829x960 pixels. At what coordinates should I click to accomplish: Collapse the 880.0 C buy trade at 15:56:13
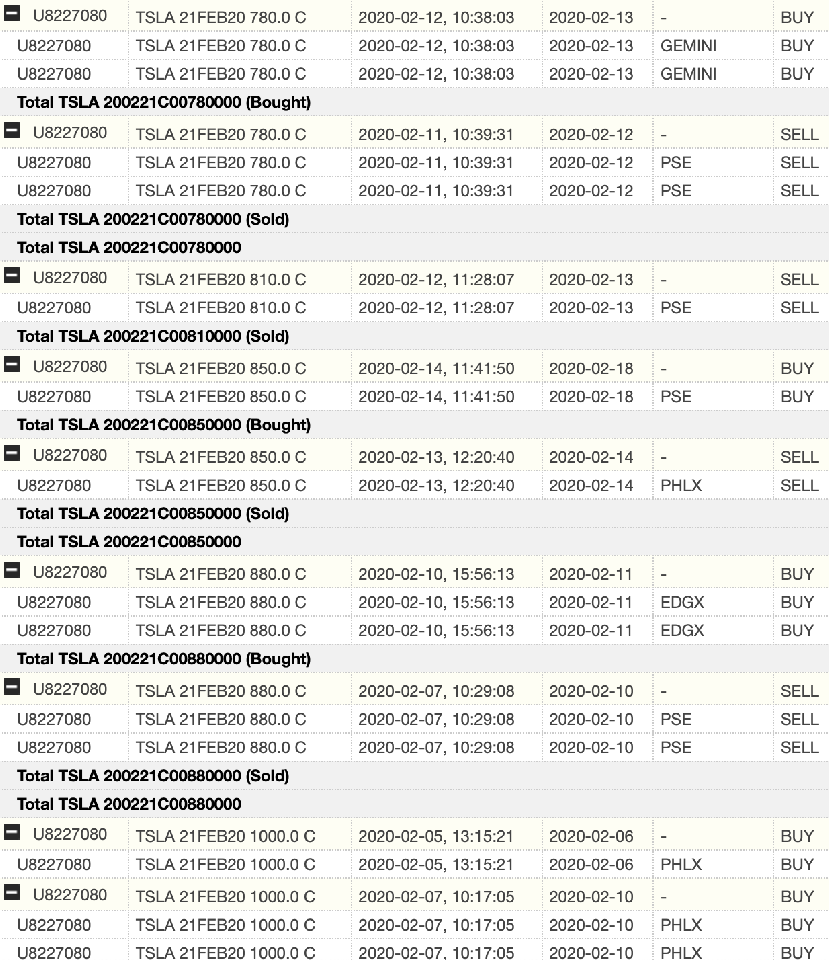[12, 572]
